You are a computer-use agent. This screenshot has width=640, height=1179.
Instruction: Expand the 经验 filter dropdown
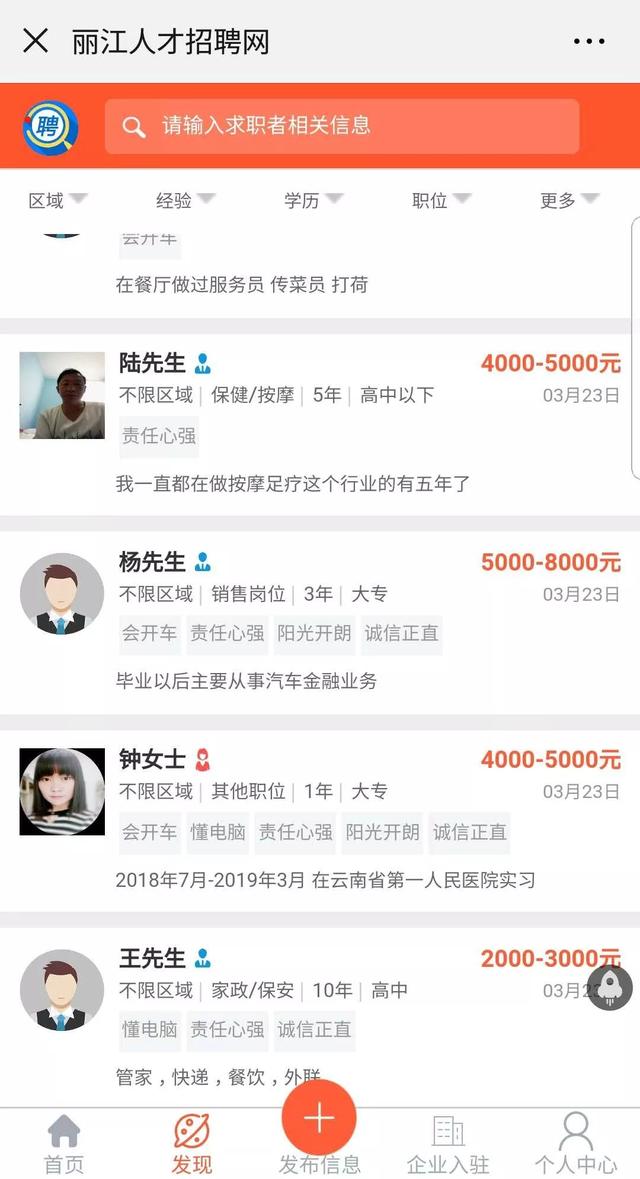185,200
